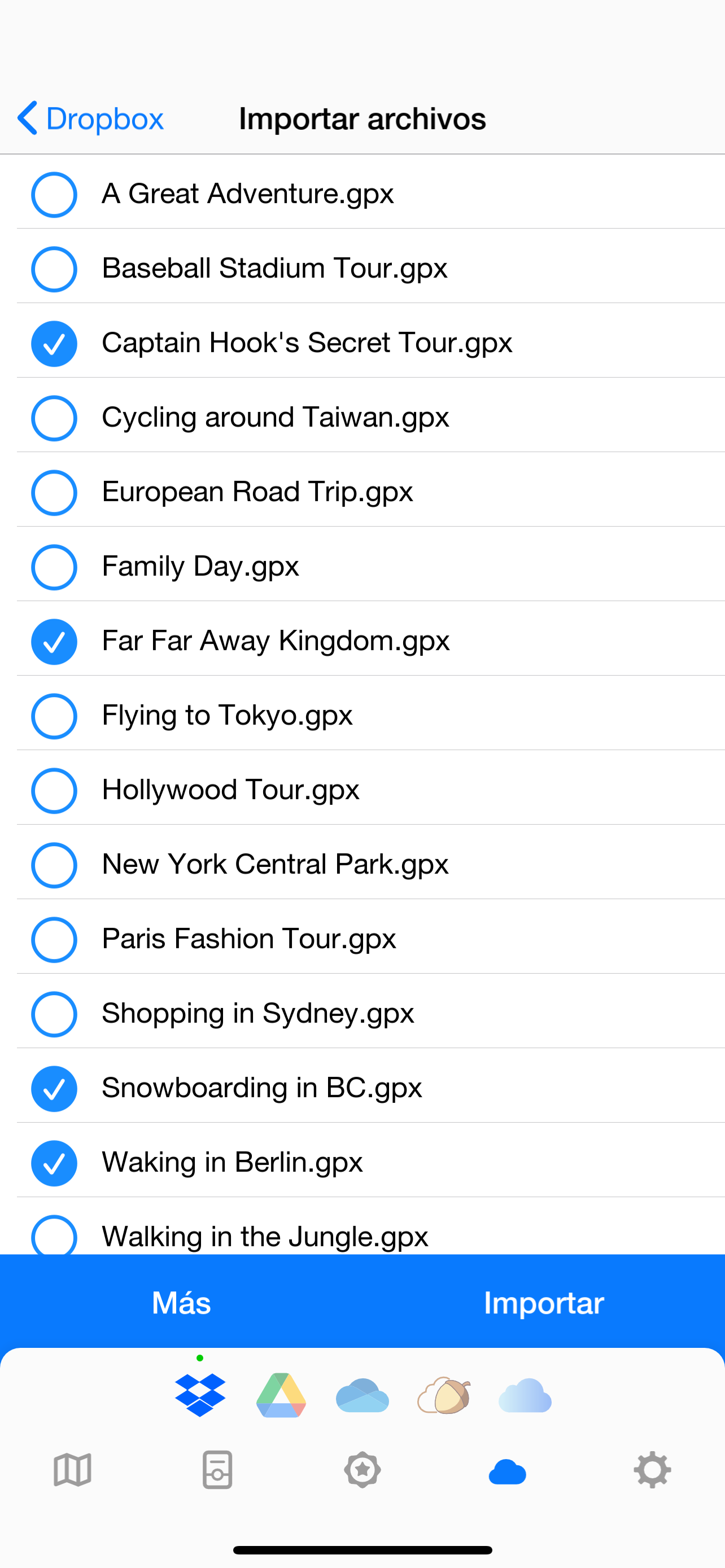
Task: Select Baseball Stadium Tour.gpx file
Action: point(362,269)
